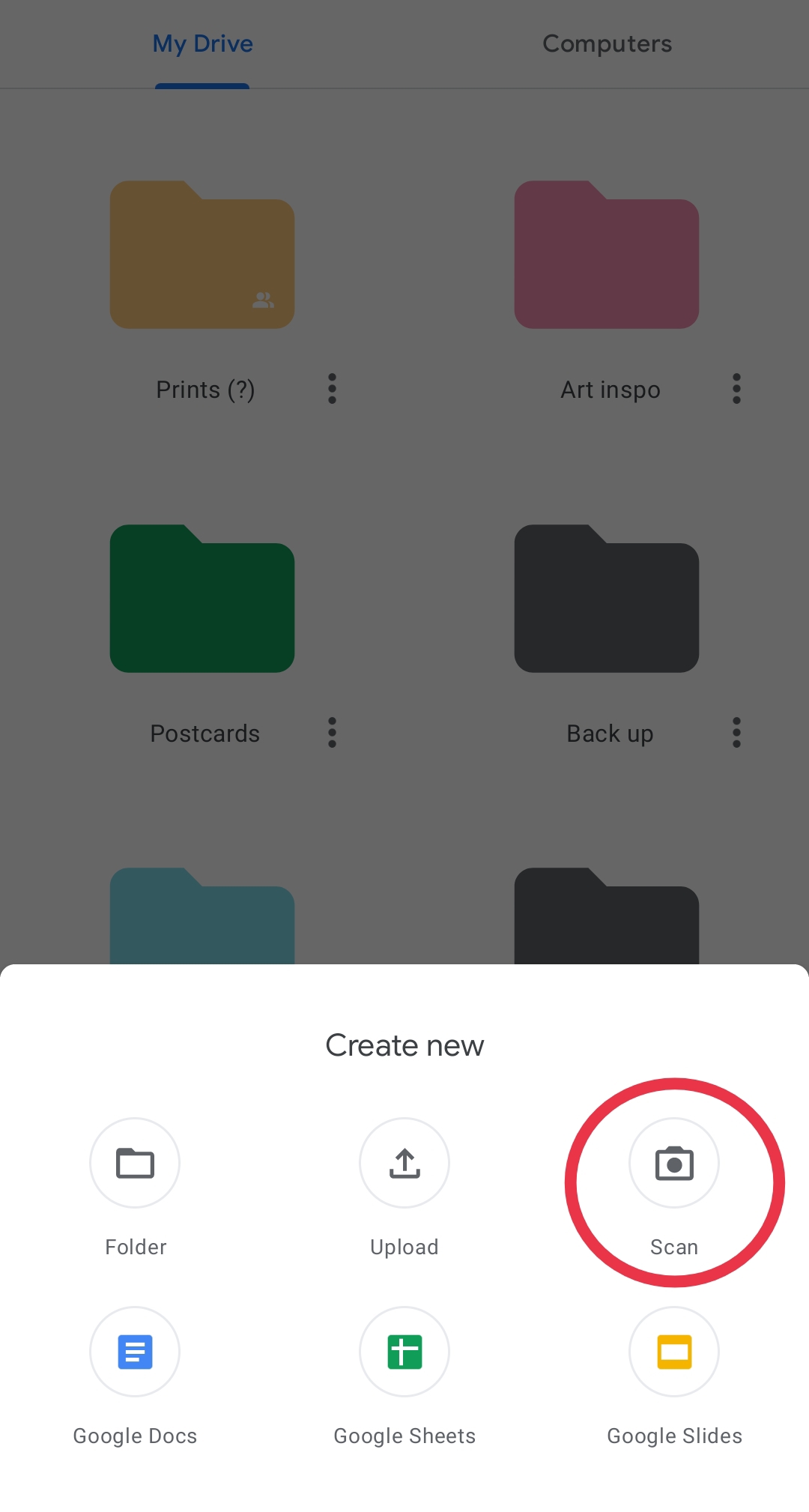Create a new folder
The height and width of the screenshot is (1512, 809).
135,1163
